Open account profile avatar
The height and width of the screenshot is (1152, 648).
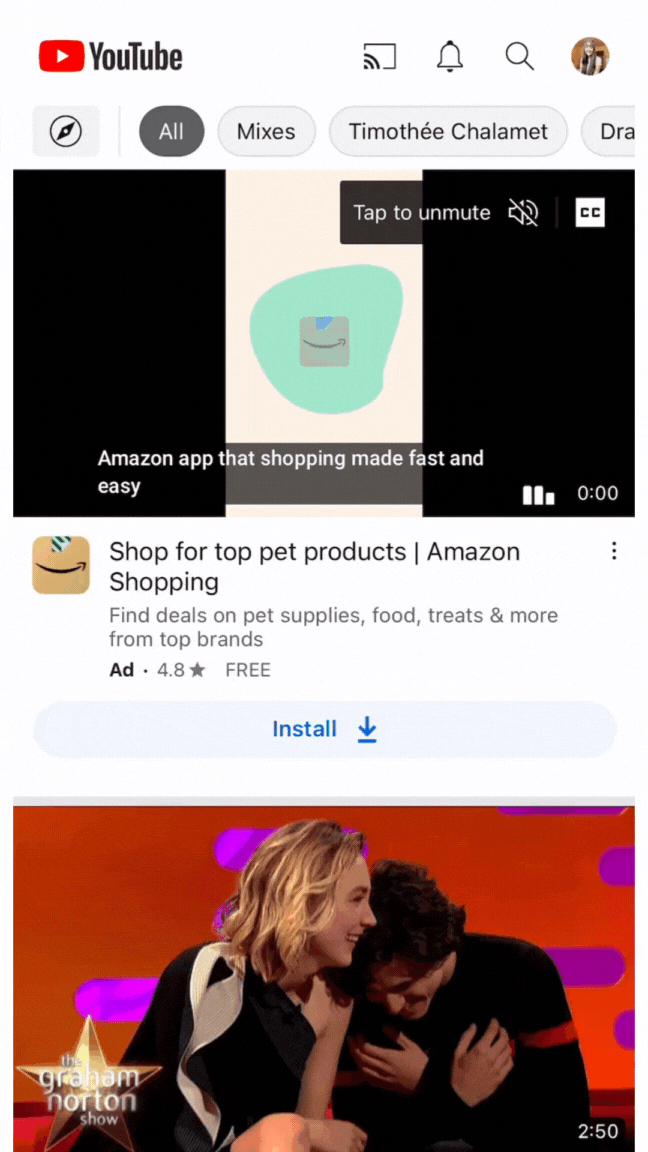click(x=590, y=57)
